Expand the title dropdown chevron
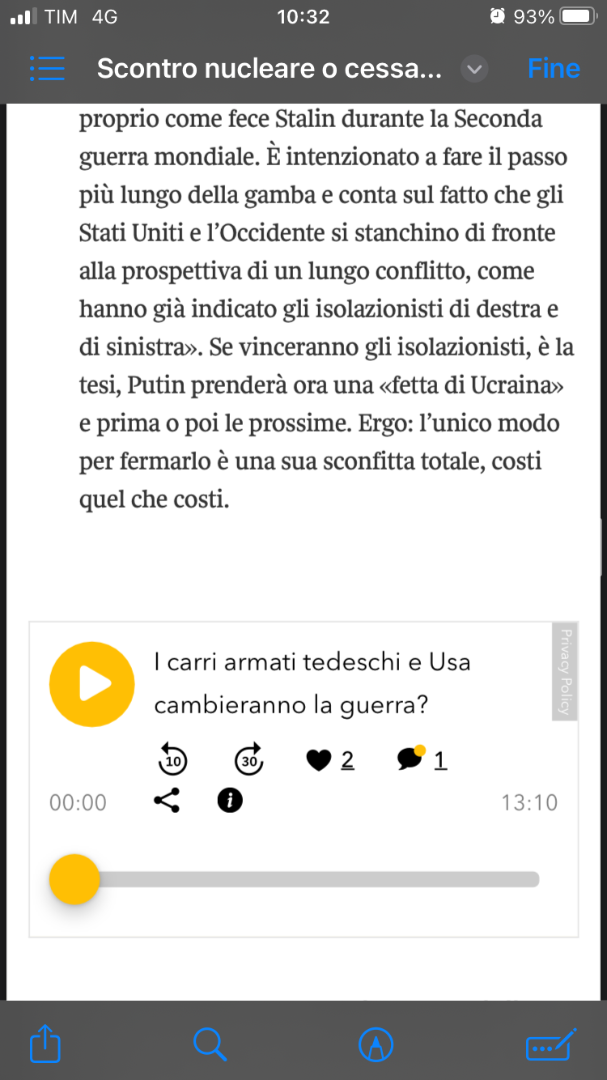Viewport: 607px width, 1080px height. point(475,69)
